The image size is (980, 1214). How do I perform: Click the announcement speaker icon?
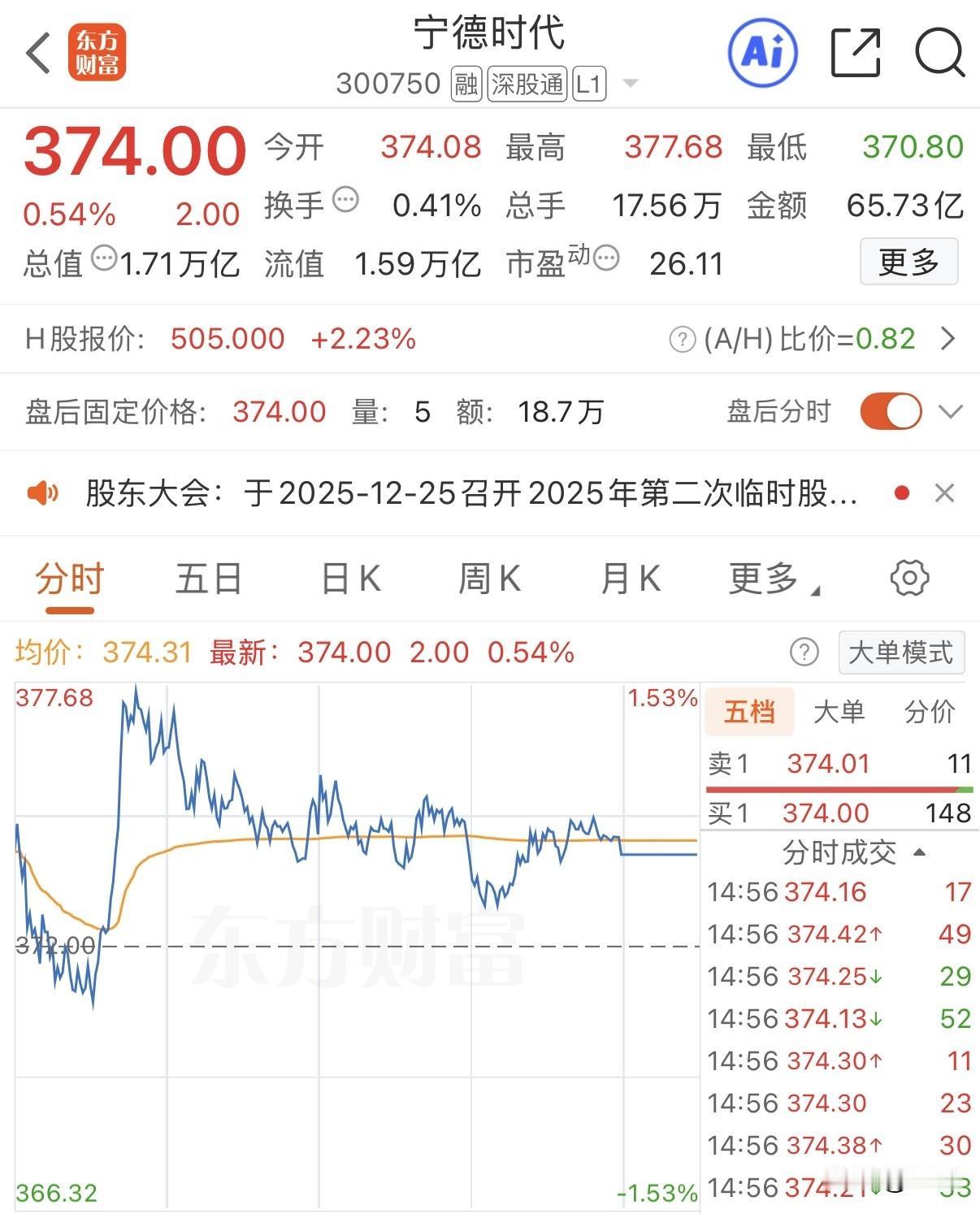click(45, 493)
